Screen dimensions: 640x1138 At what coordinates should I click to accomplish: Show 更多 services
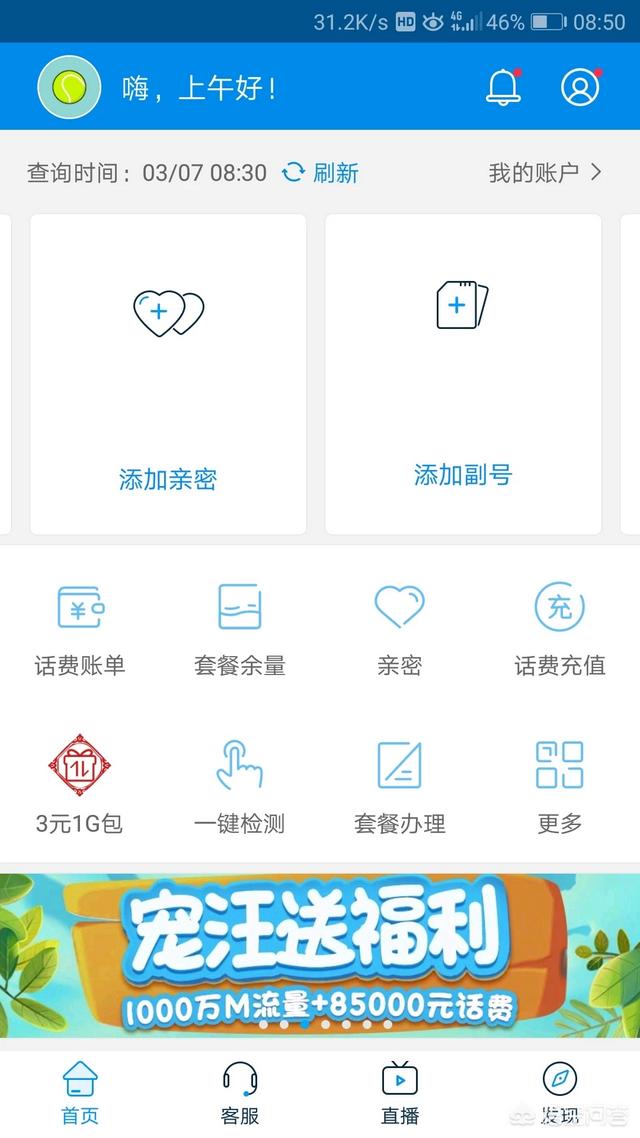click(560, 787)
